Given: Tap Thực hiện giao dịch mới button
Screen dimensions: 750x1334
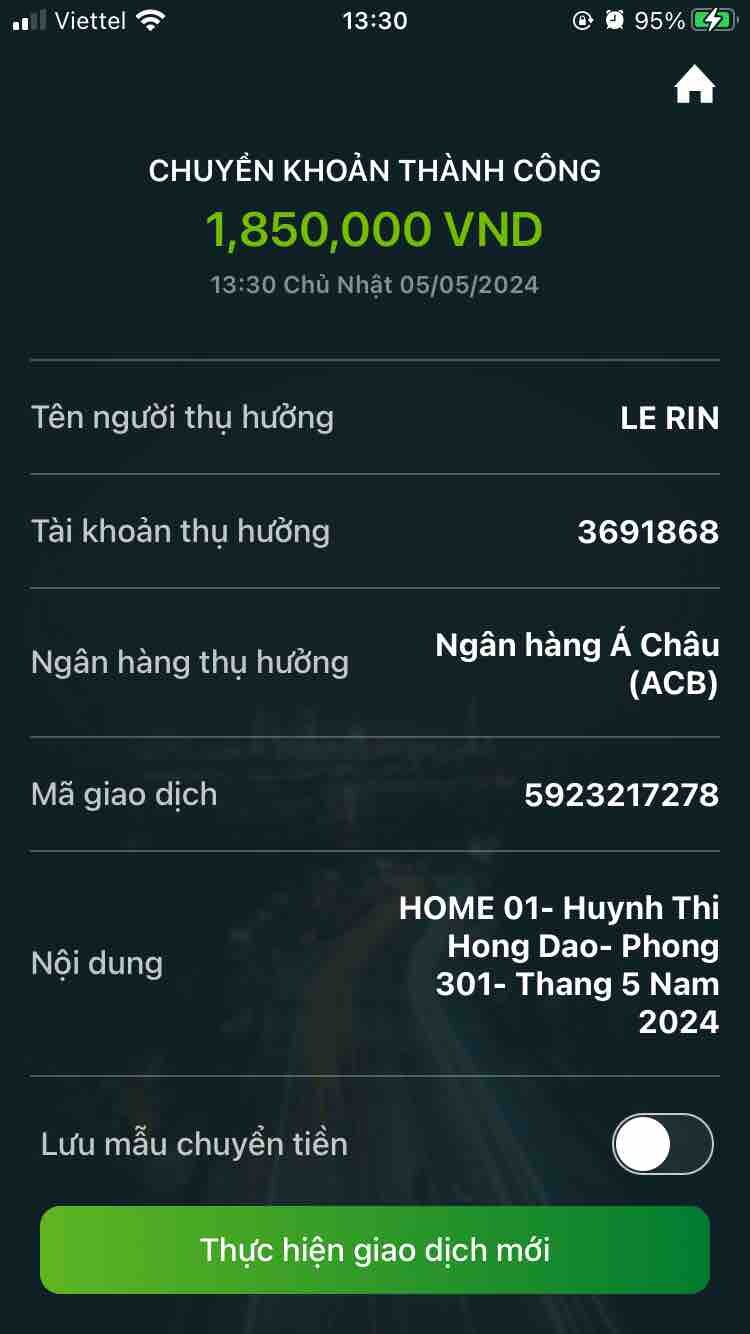Looking at the screenshot, I should pyautogui.click(x=375, y=1250).
